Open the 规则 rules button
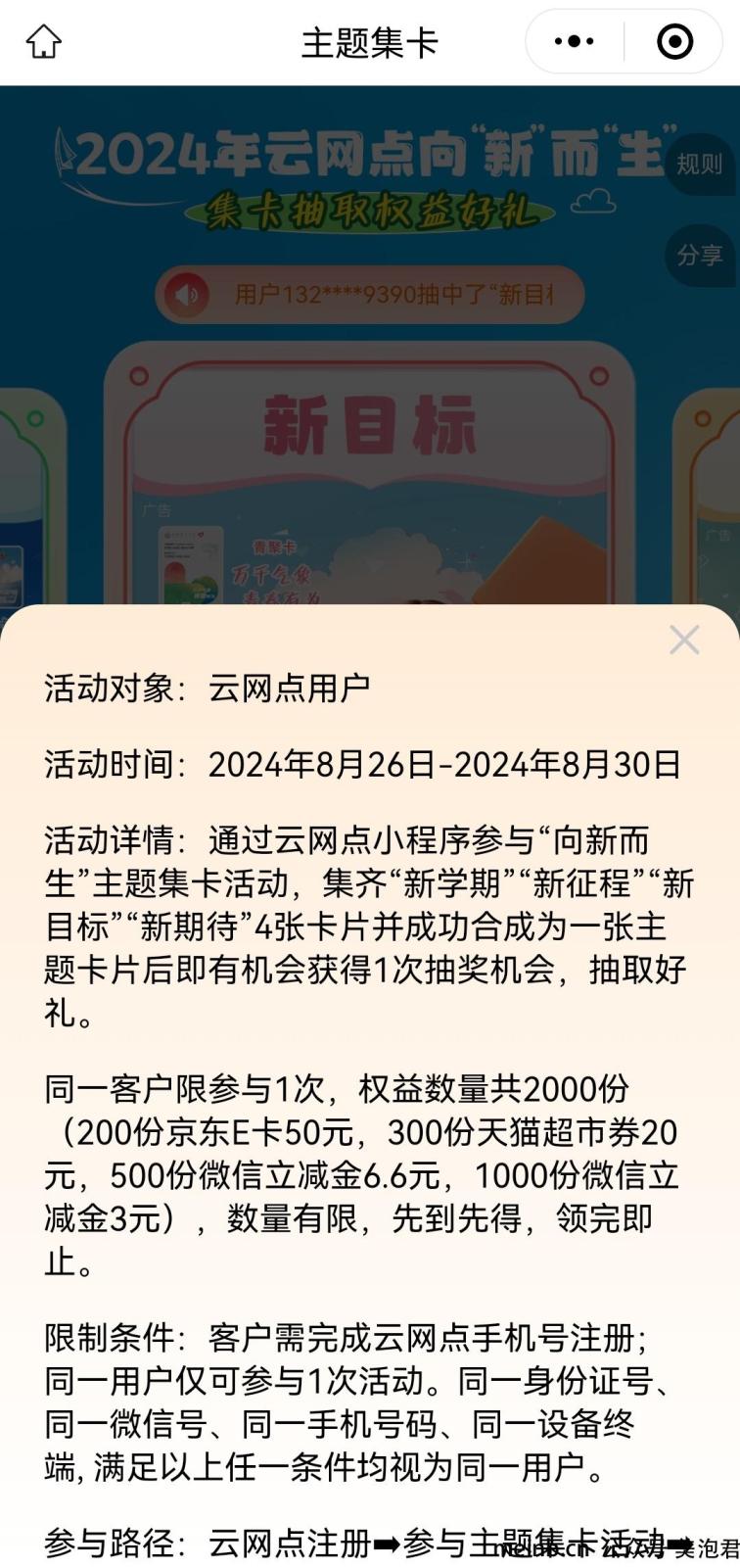 tap(699, 164)
